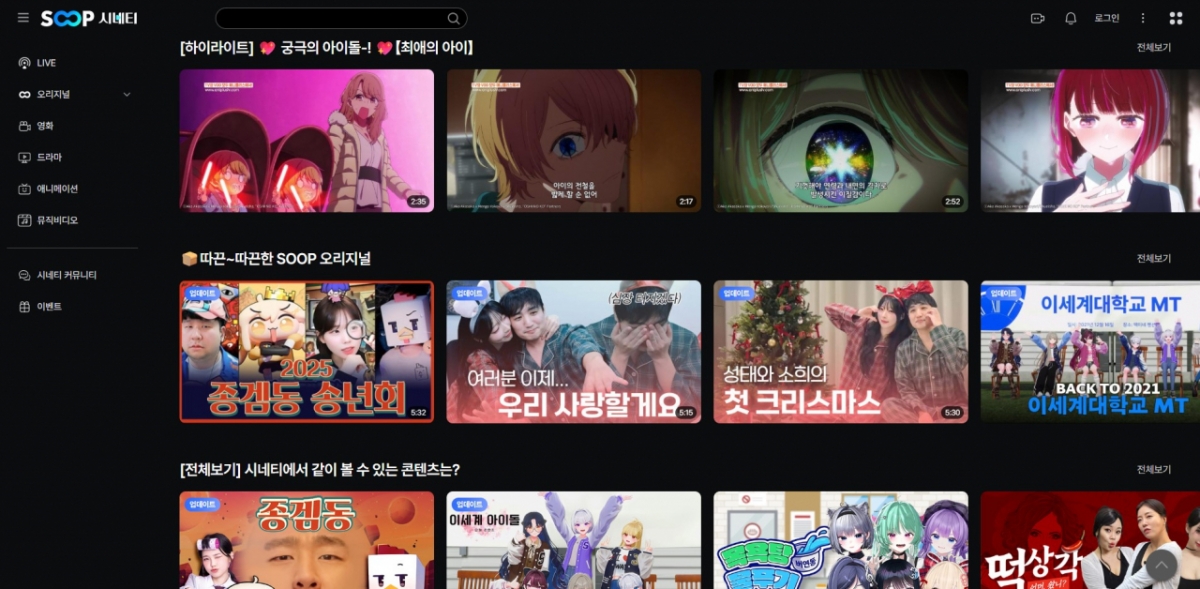Screen dimensions: 1200x589
Task: Open the three-dot overflow menu
Action: click(x=1143, y=18)
